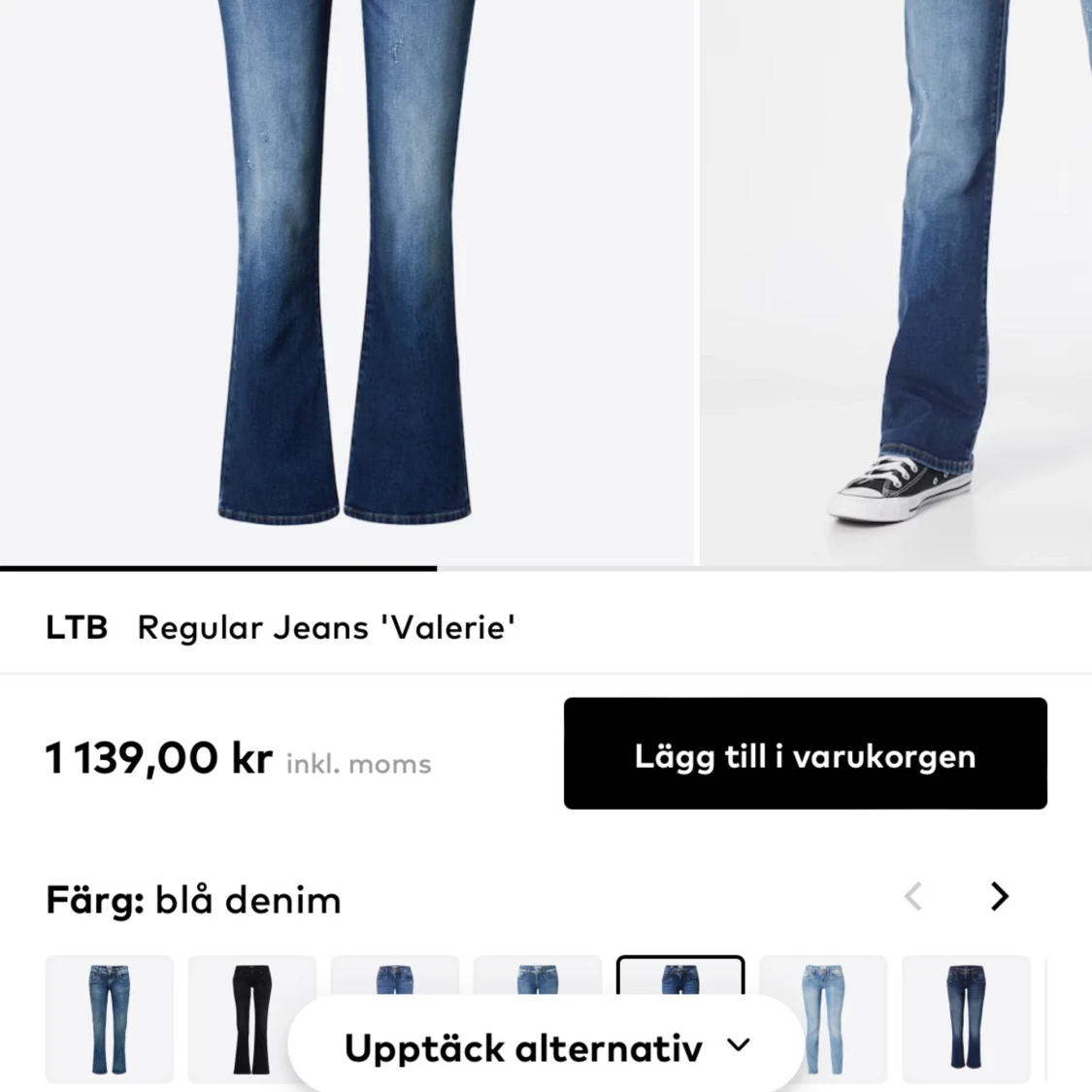Expand 'Upptäck alternativ' dropdown
Screen dimensions: 1092x1092
[546, 1047]
